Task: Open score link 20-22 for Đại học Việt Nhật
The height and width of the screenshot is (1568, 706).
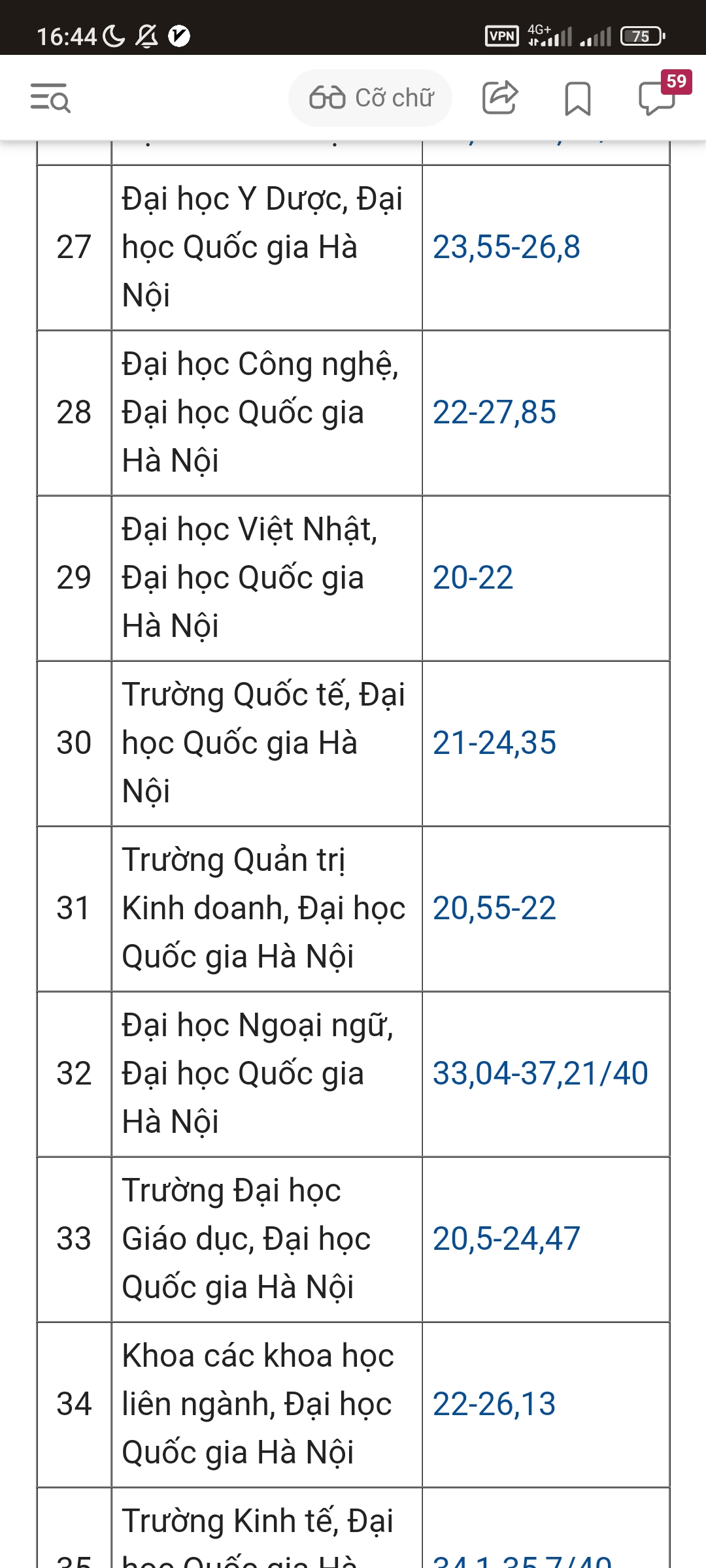Action: click(473, 578)
